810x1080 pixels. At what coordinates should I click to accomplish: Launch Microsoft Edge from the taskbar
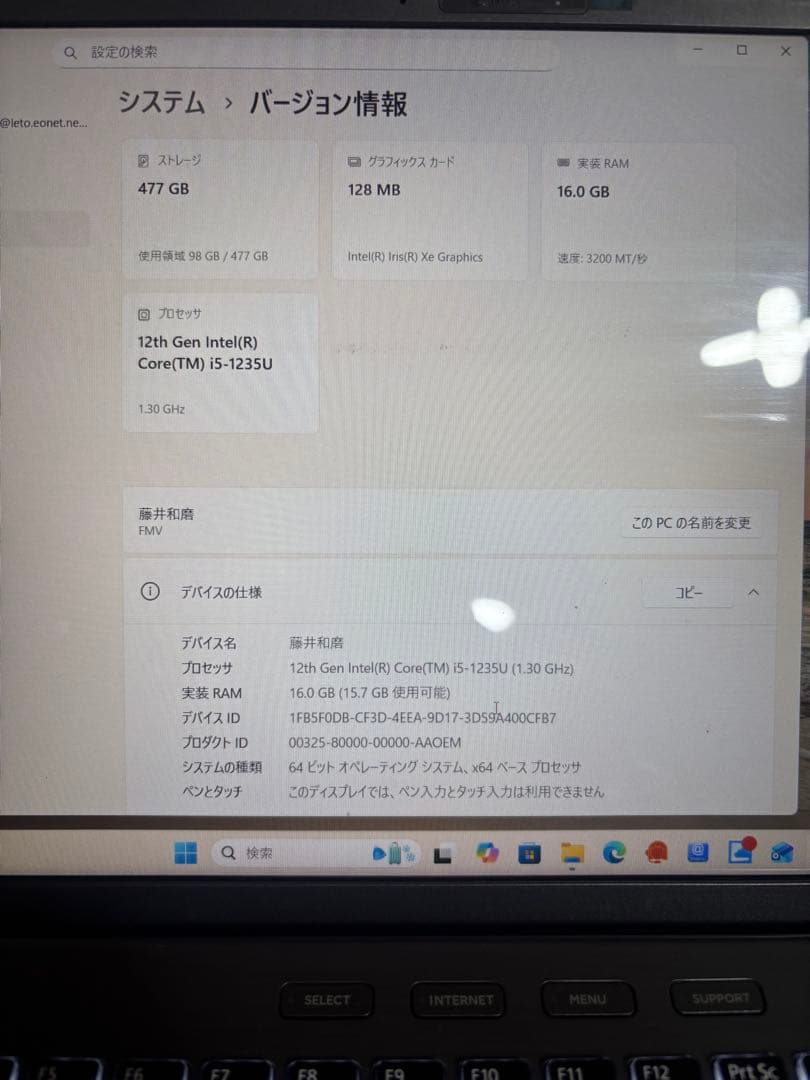pyautogui.click(x=615, y=852)
